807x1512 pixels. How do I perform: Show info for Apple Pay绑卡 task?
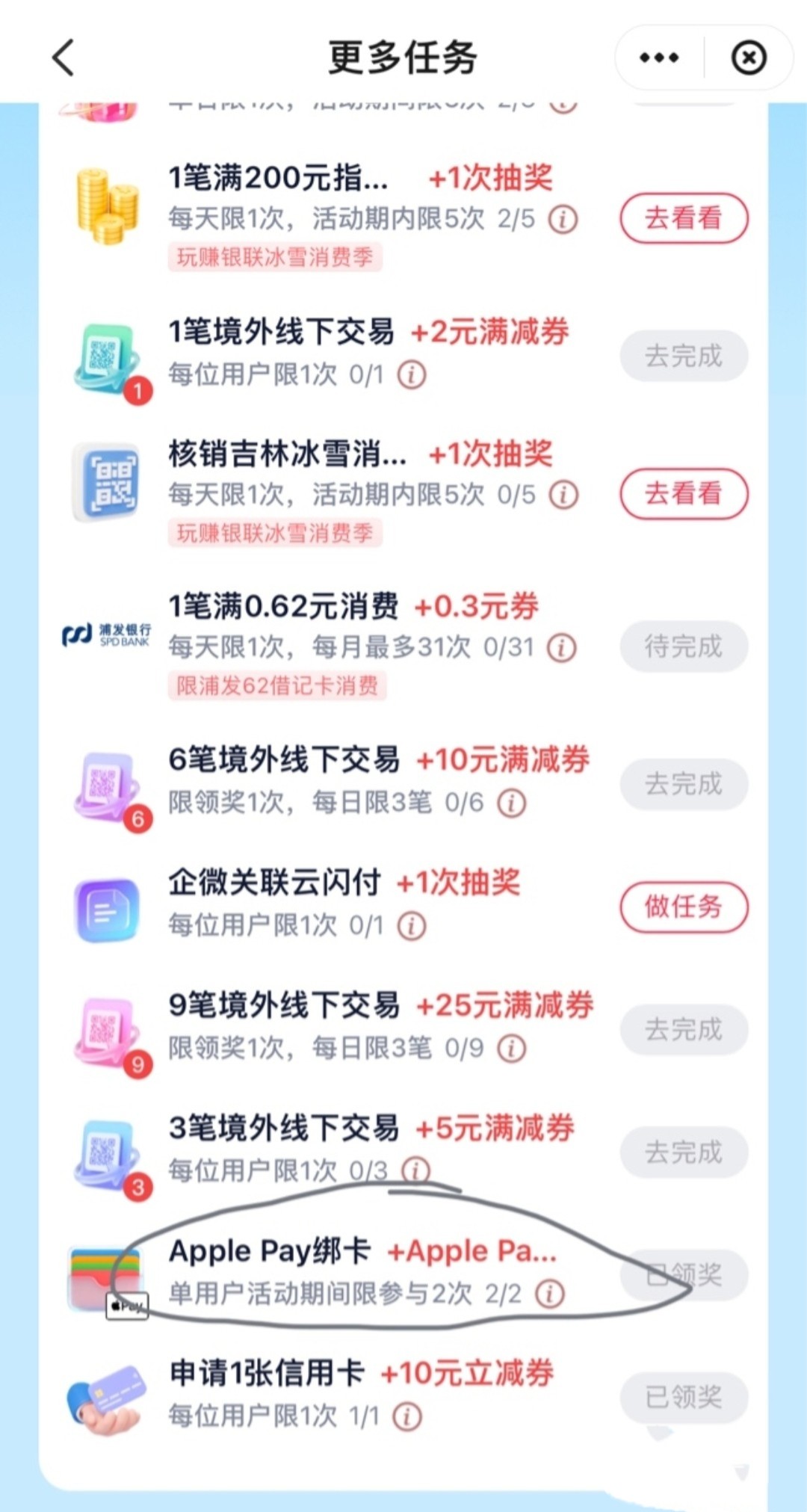coord(550,1293)
